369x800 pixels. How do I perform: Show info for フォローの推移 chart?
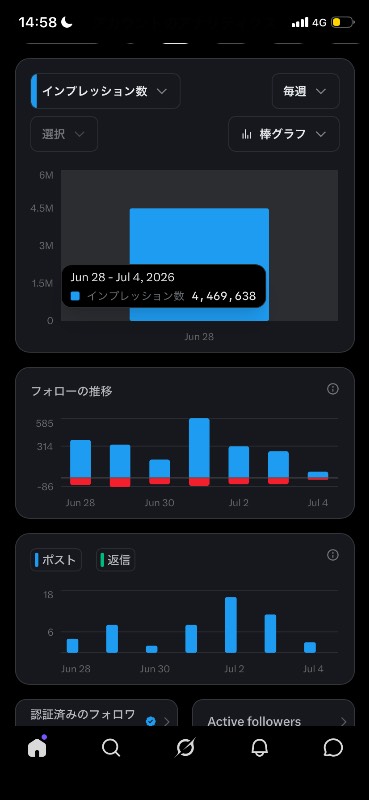point(333,389)
